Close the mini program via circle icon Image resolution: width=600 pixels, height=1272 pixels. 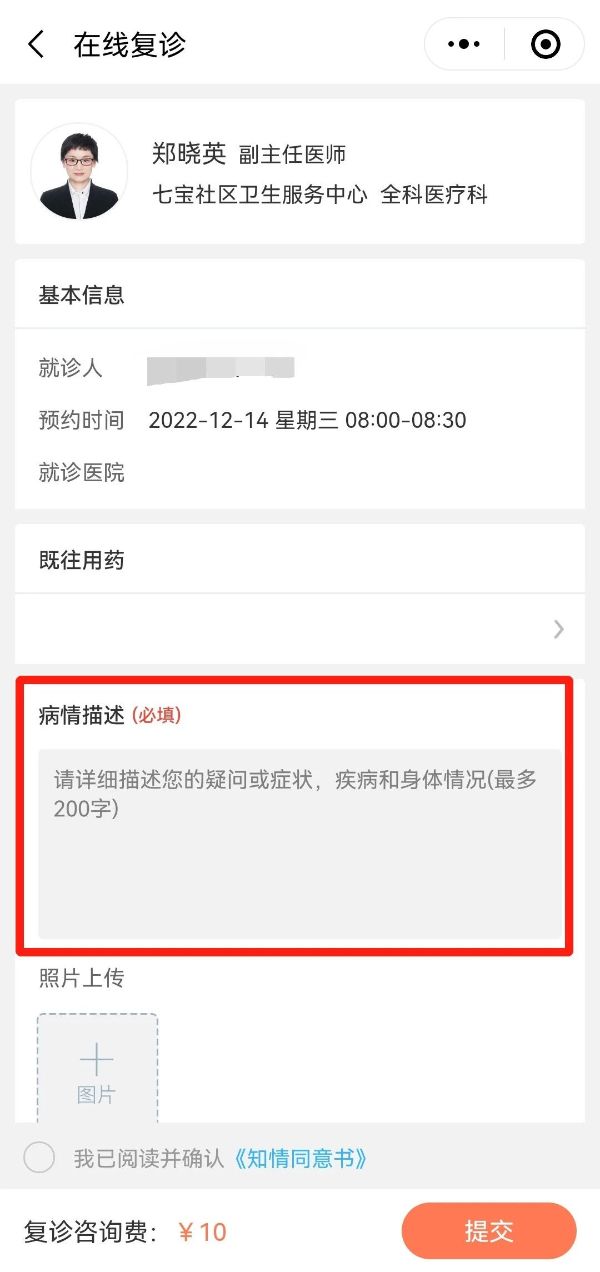pos(545,45)
